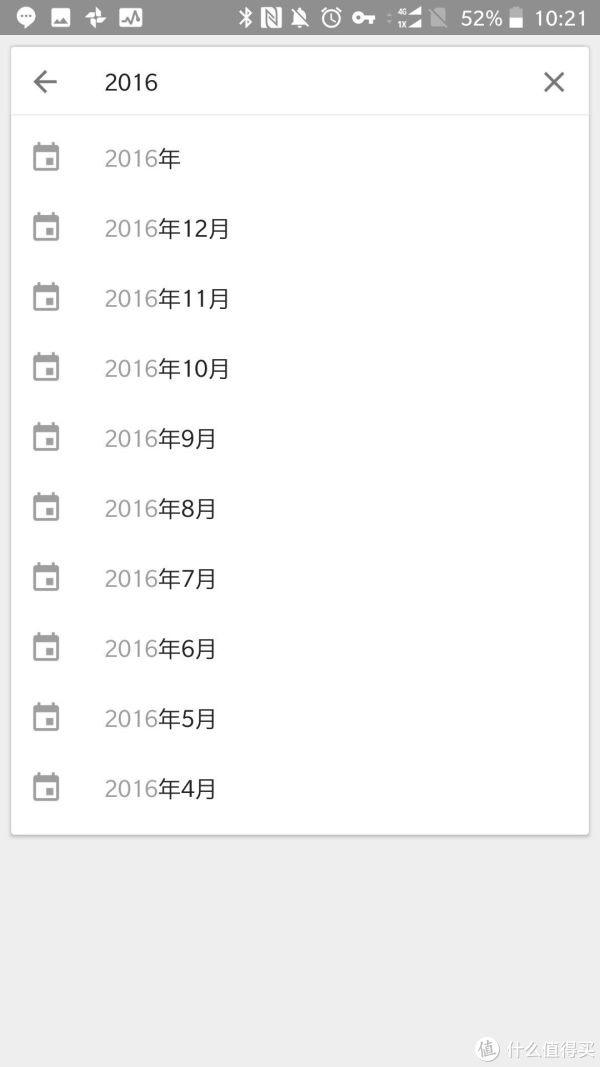Choose 2016年6月 from the list
Viewport: 600px width, 1067px height.
click(x=160, y=649)
